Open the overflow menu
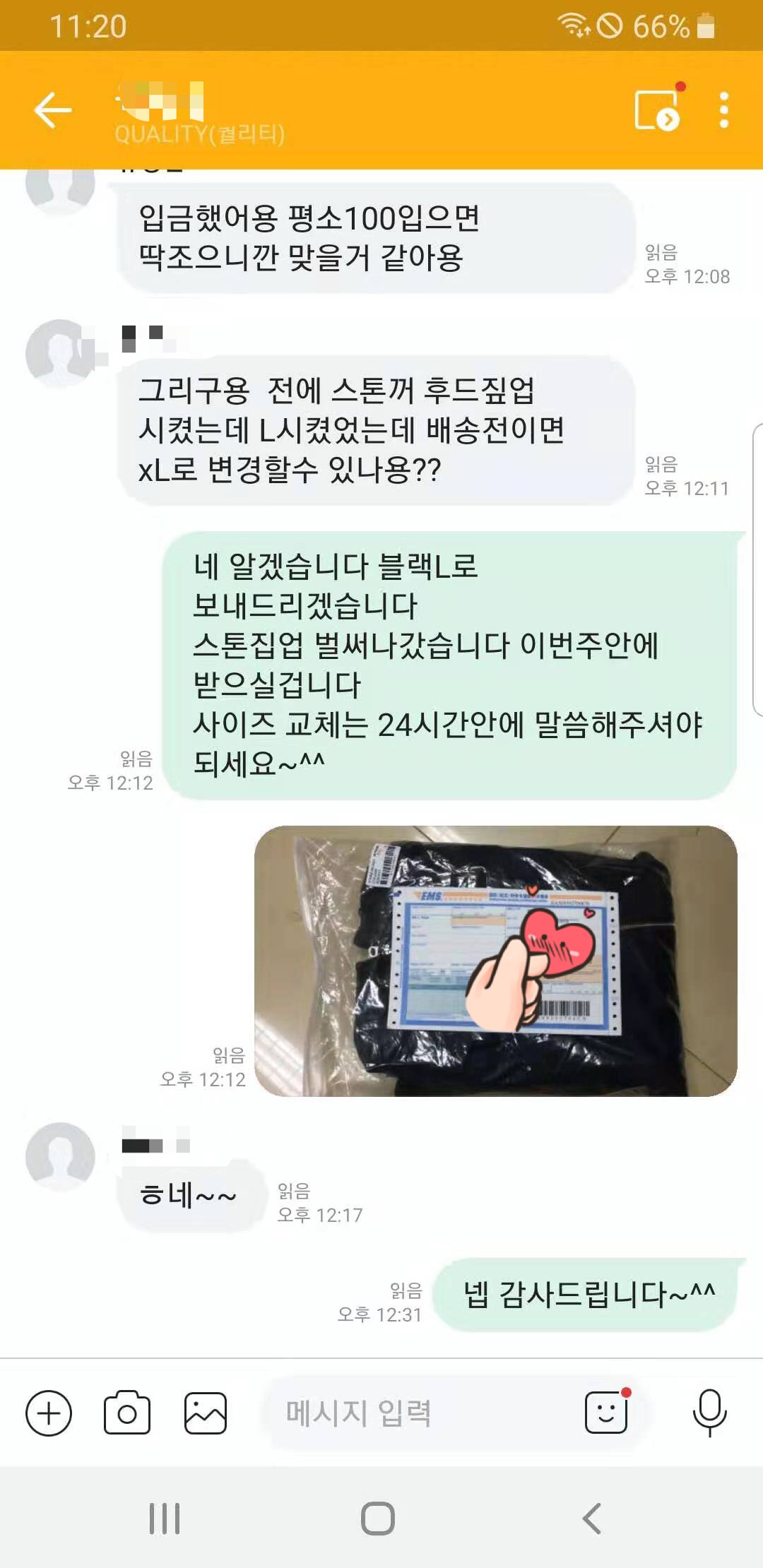This screenshot has height=1568, width=763. point(723,110)
